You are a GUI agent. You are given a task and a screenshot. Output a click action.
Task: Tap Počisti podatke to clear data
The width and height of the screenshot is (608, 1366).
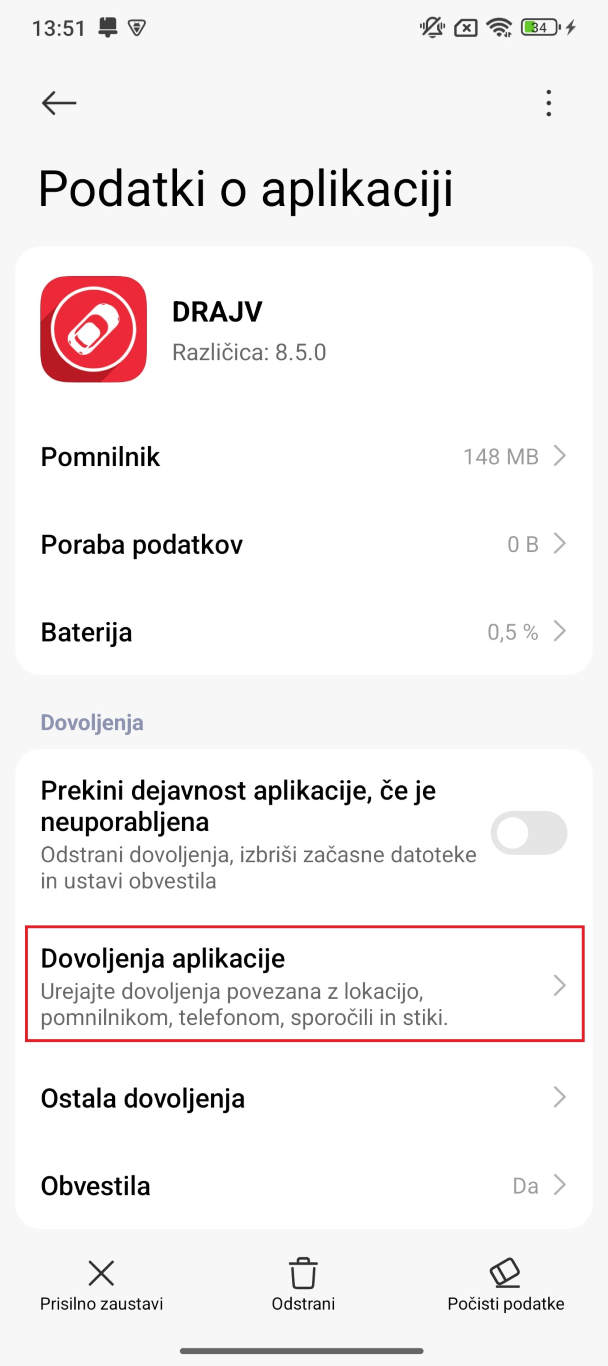tap(506, 1285)
